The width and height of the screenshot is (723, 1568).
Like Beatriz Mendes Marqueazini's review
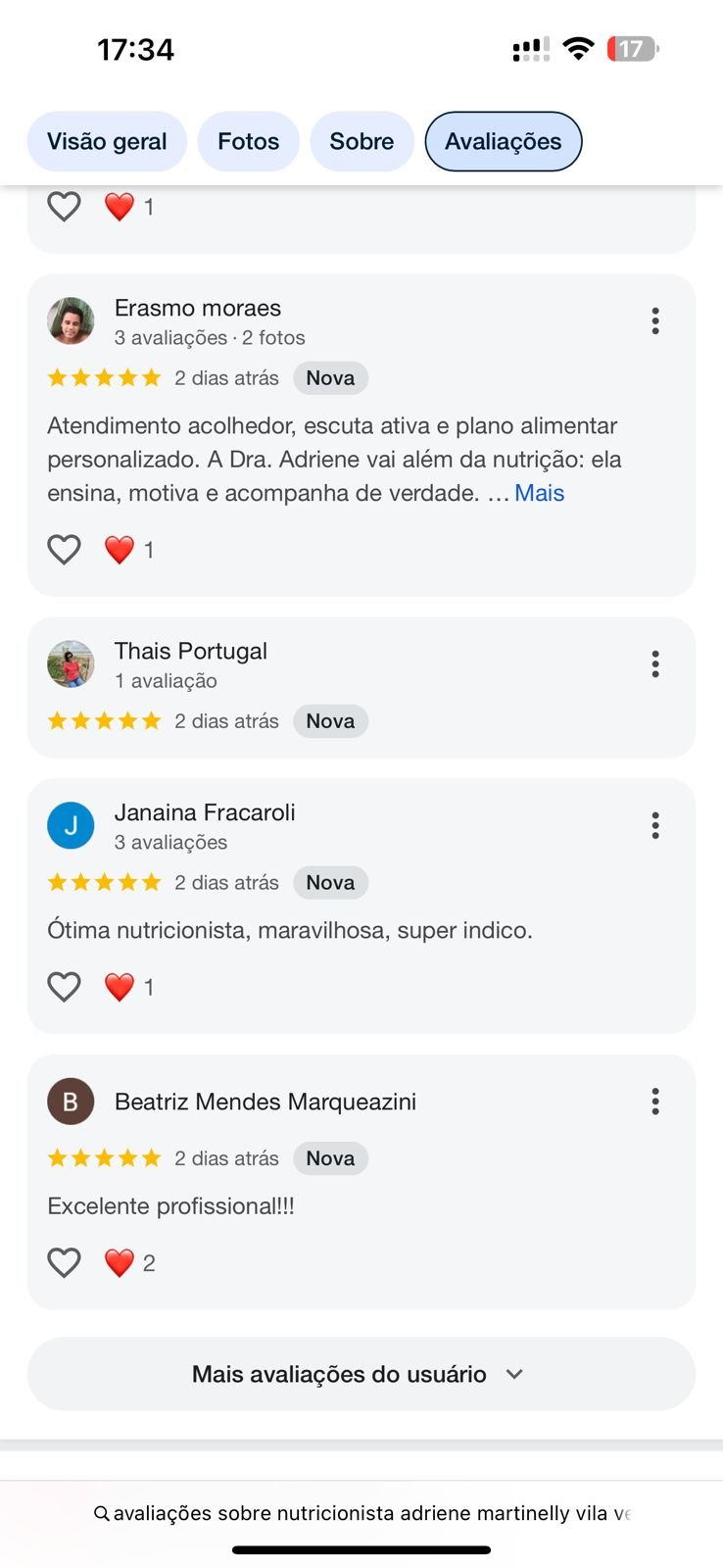pos(65,1263)
